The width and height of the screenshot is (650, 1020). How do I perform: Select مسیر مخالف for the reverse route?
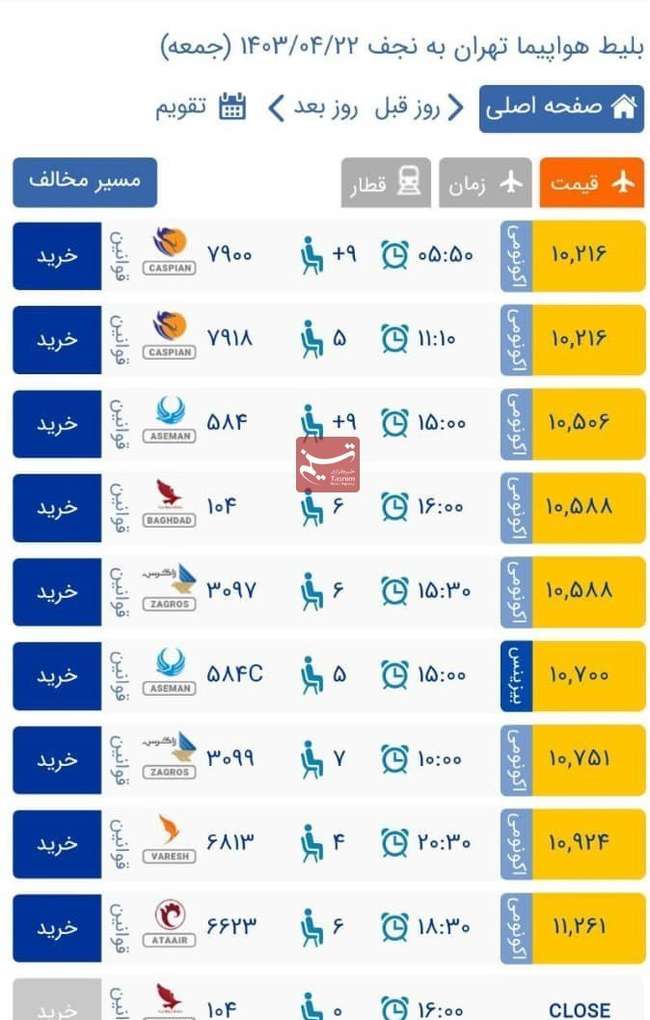85,182
